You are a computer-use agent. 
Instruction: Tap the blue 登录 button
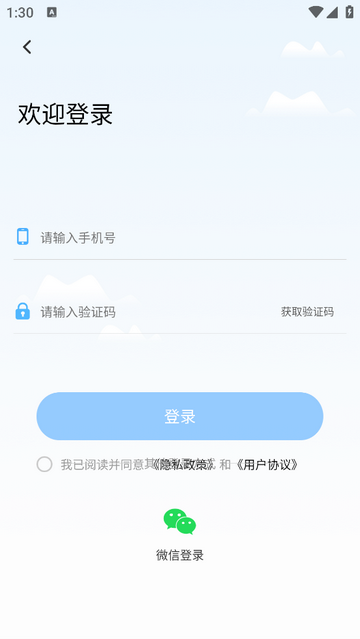(180, 416)
